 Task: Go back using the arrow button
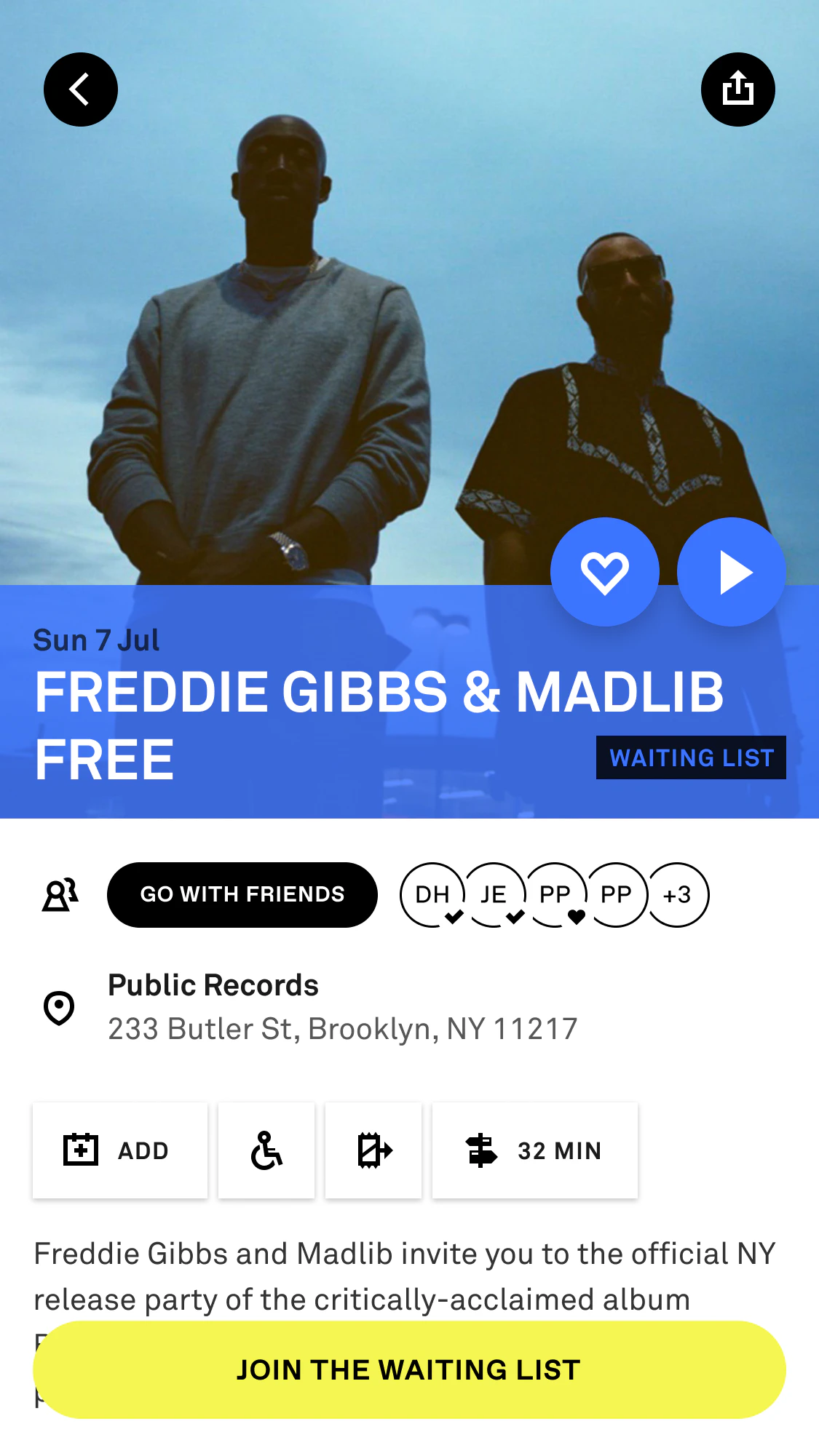(x=80, y=89)
